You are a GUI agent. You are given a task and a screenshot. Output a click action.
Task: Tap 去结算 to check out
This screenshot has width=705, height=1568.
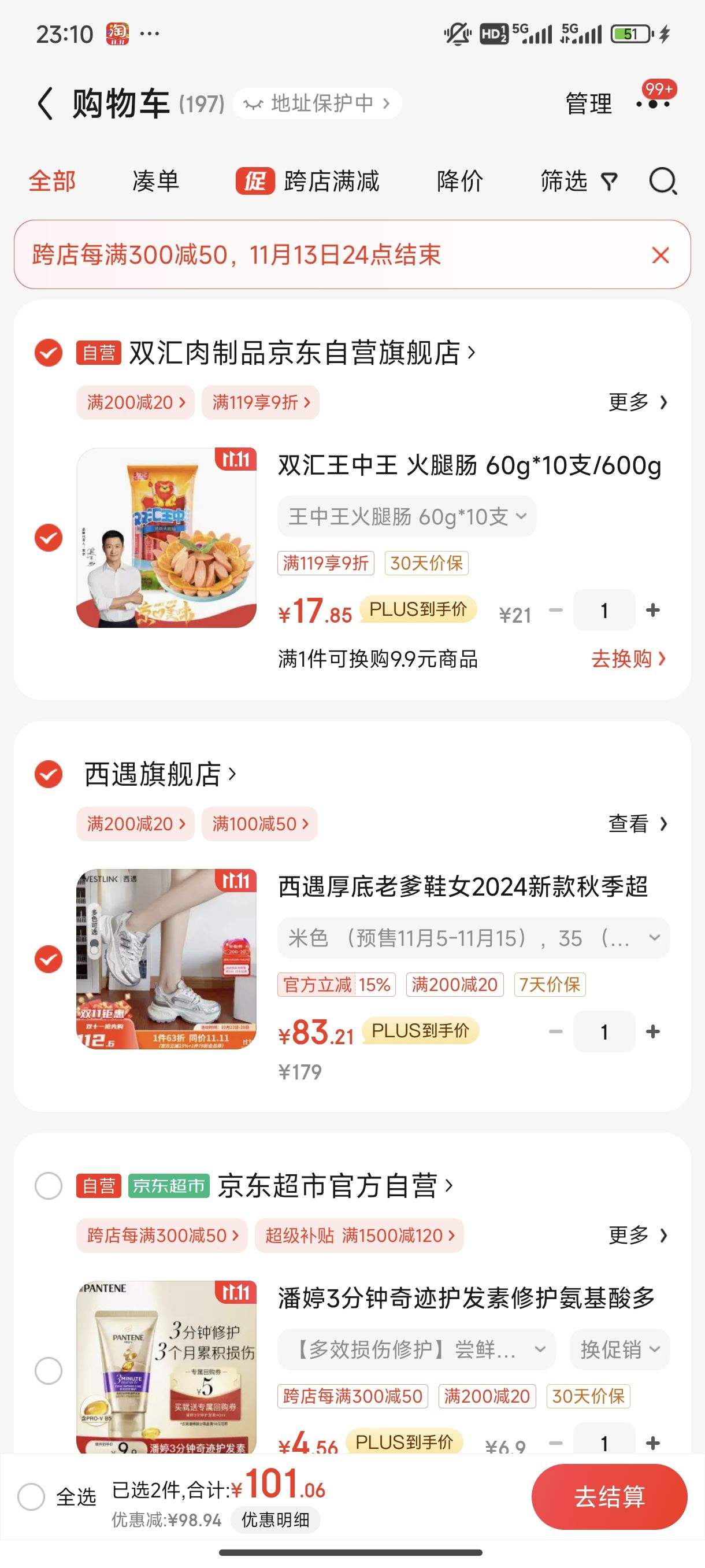(x=609, y=1496)
